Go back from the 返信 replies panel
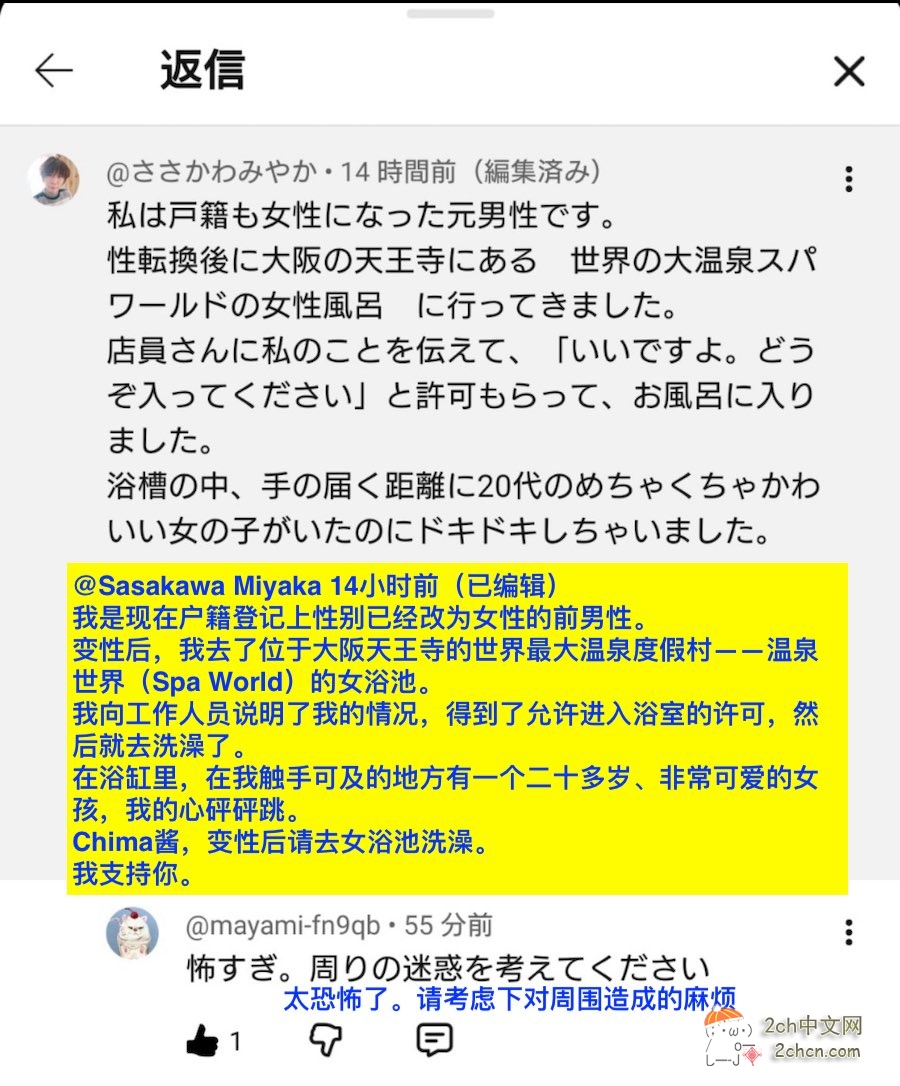This screenshot has height=1086, width=900. (54, 71)
